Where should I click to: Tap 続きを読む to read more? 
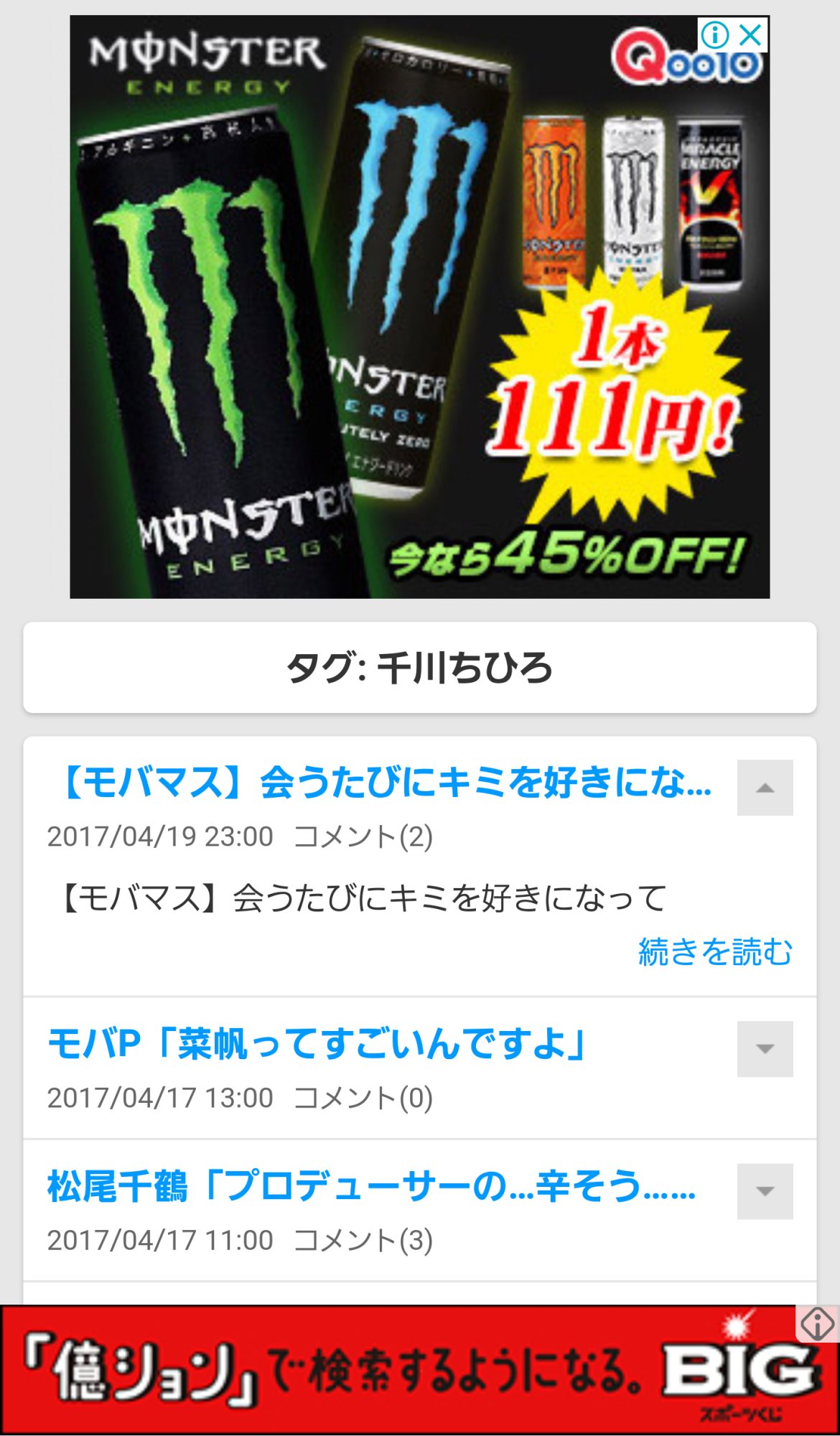pyautogui.click(x=715, y=952)
